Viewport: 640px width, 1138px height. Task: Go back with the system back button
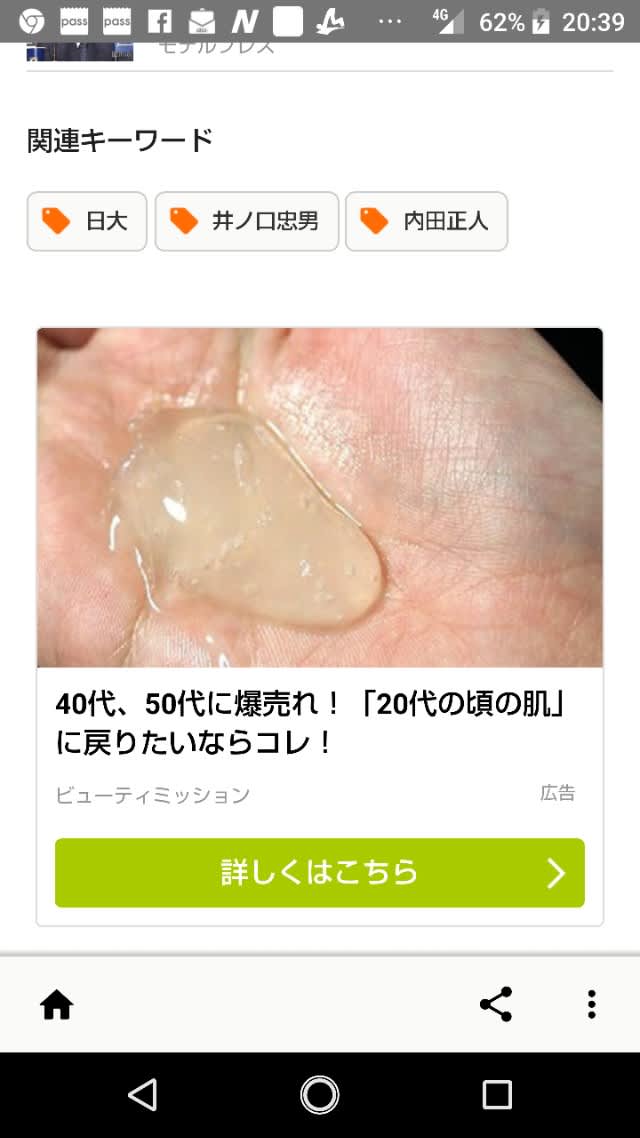(143, 1095)
